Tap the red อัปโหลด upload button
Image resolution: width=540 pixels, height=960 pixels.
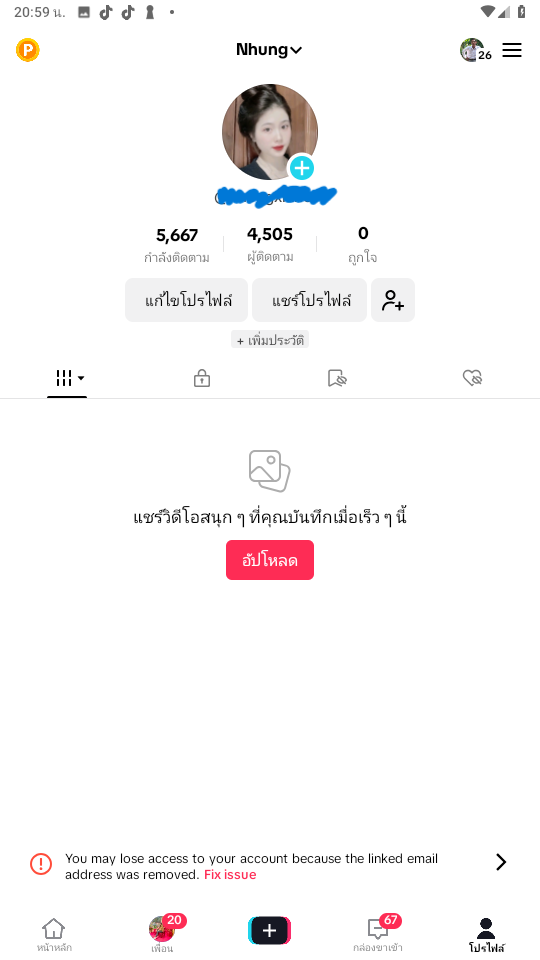(270, 560)
